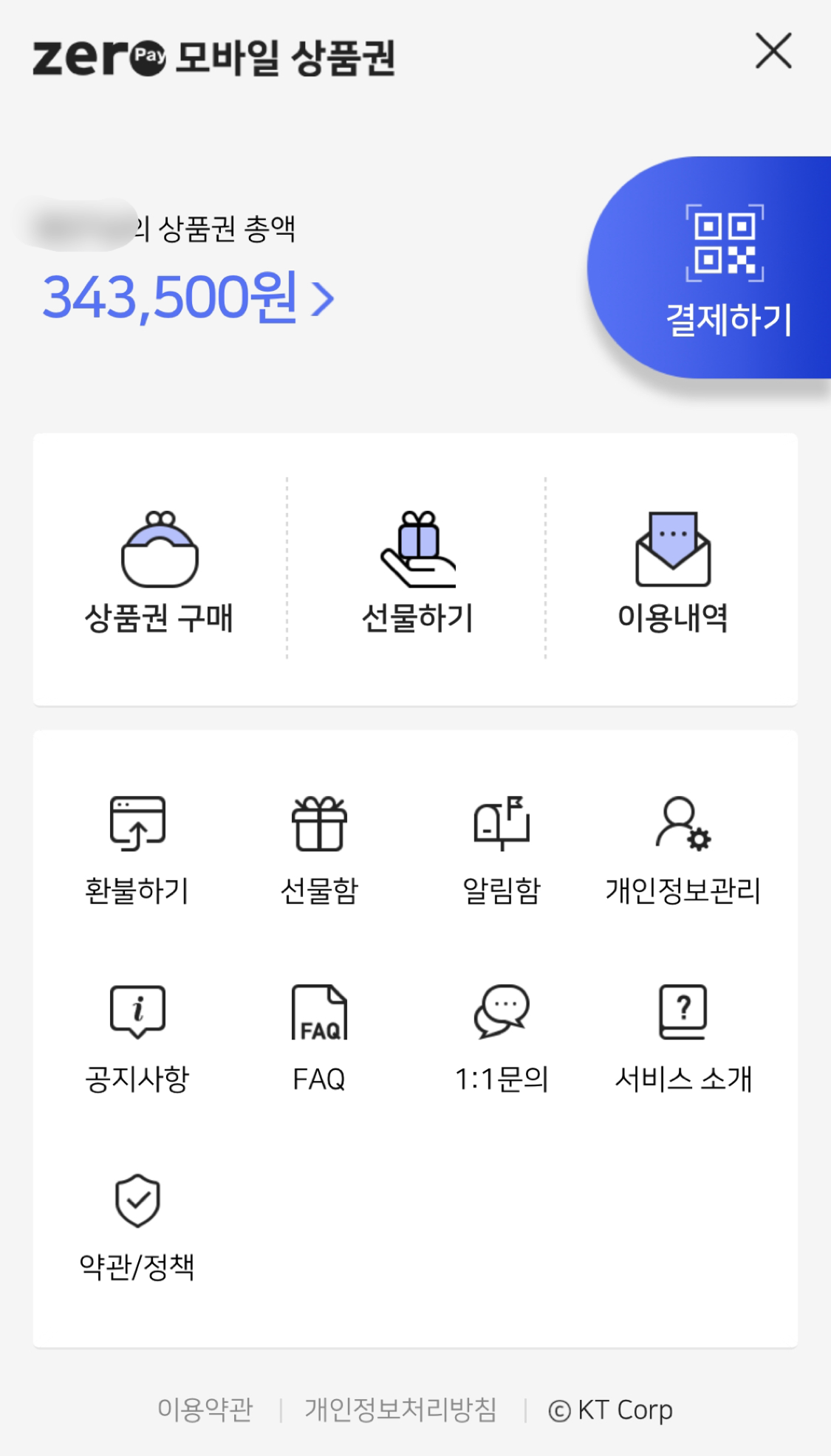Open 공지사항 notices
This screenshot has width=831, height=1456.
pos(137,1039)
